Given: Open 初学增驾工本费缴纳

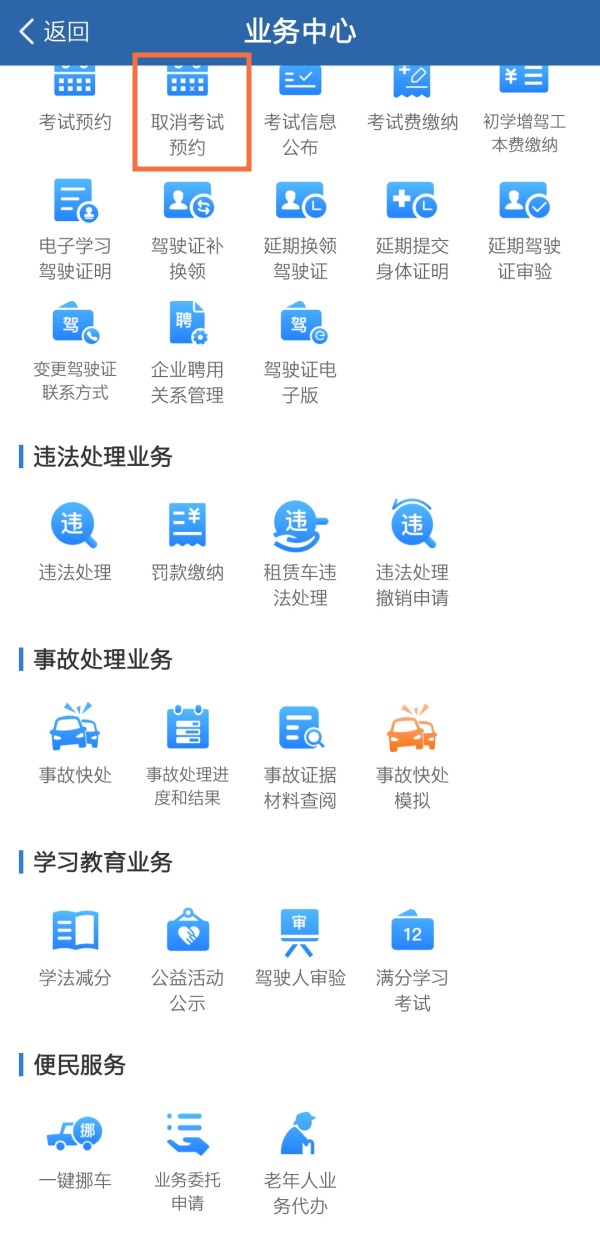Looking at the screenshot, I should 524,110.
